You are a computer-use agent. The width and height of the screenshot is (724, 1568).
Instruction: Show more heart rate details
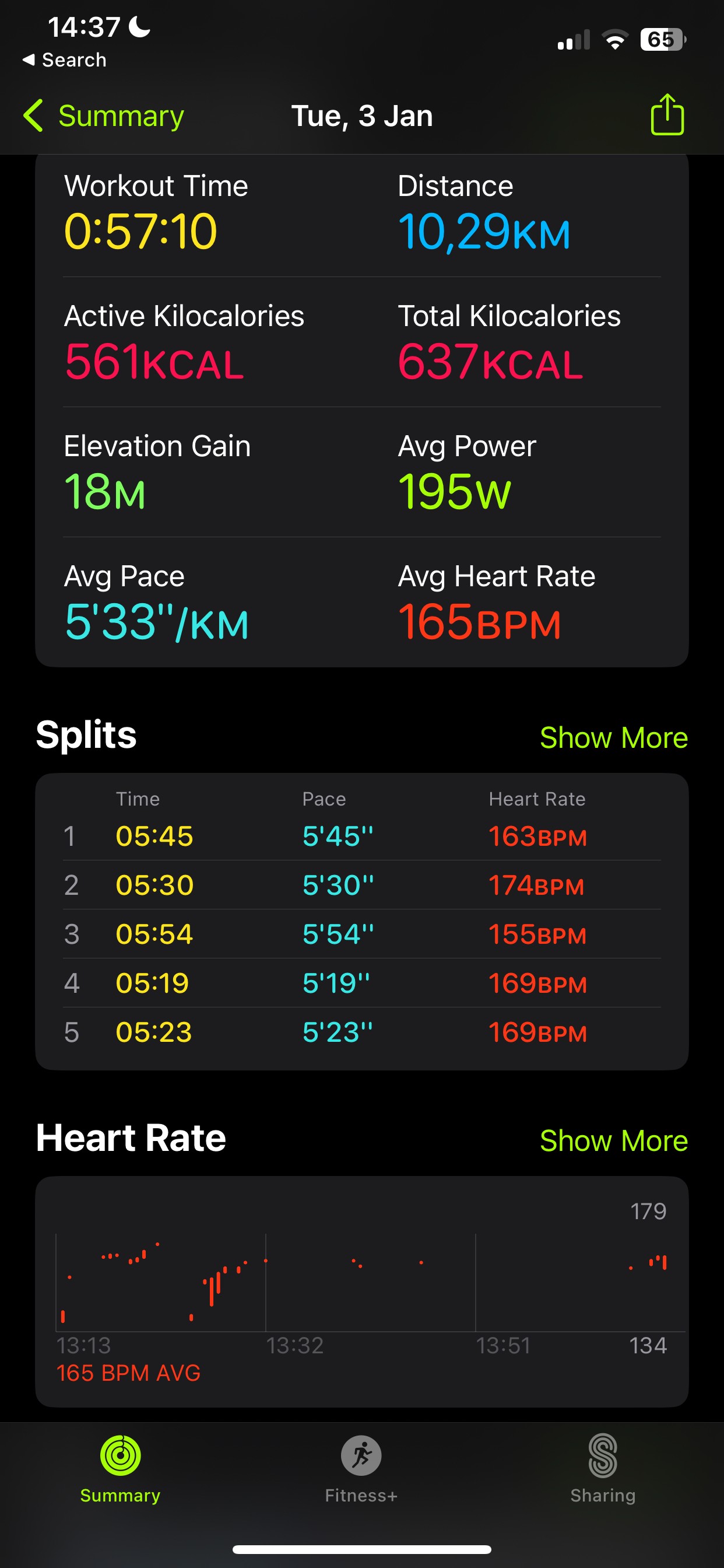pos(613,1140)
